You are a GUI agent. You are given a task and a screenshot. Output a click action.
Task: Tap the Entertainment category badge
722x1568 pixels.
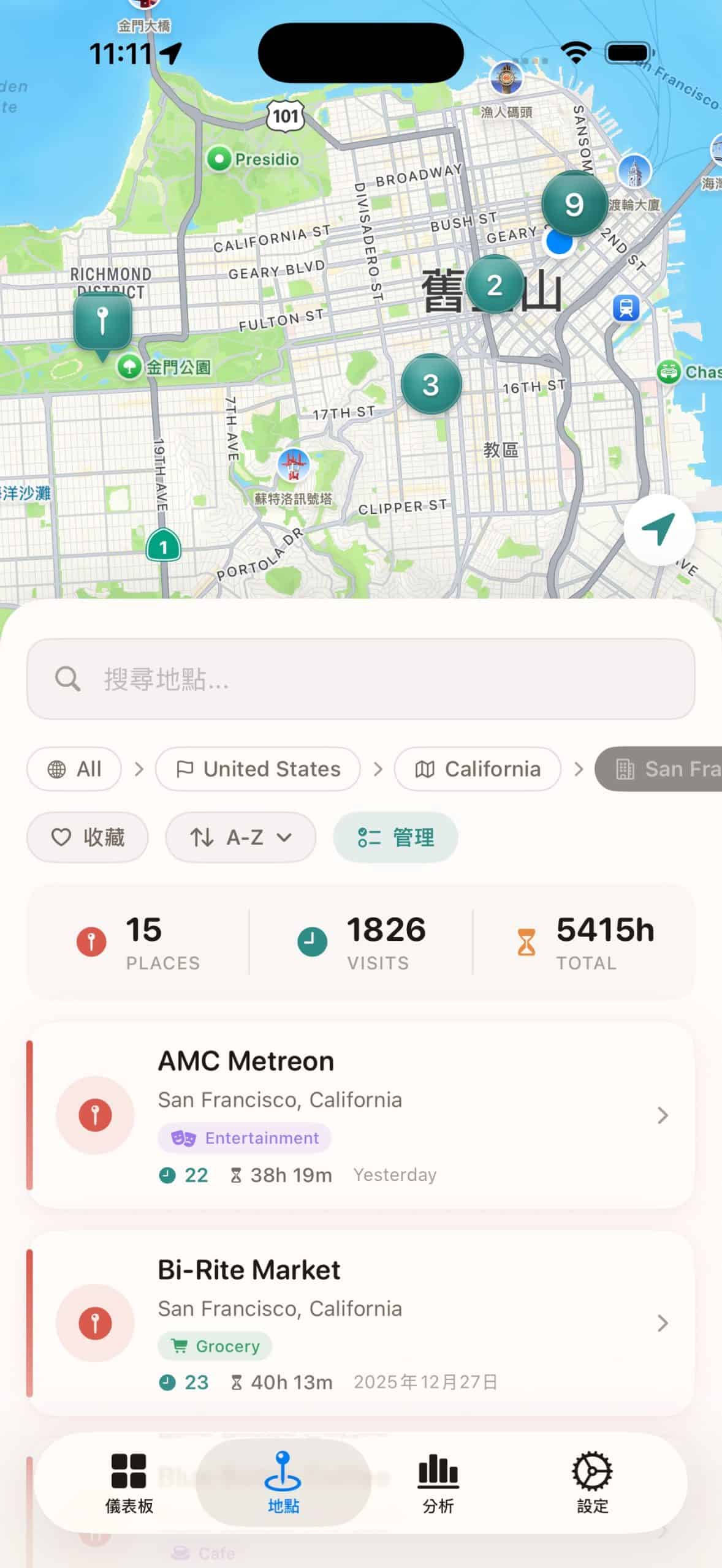[243, 1138]
